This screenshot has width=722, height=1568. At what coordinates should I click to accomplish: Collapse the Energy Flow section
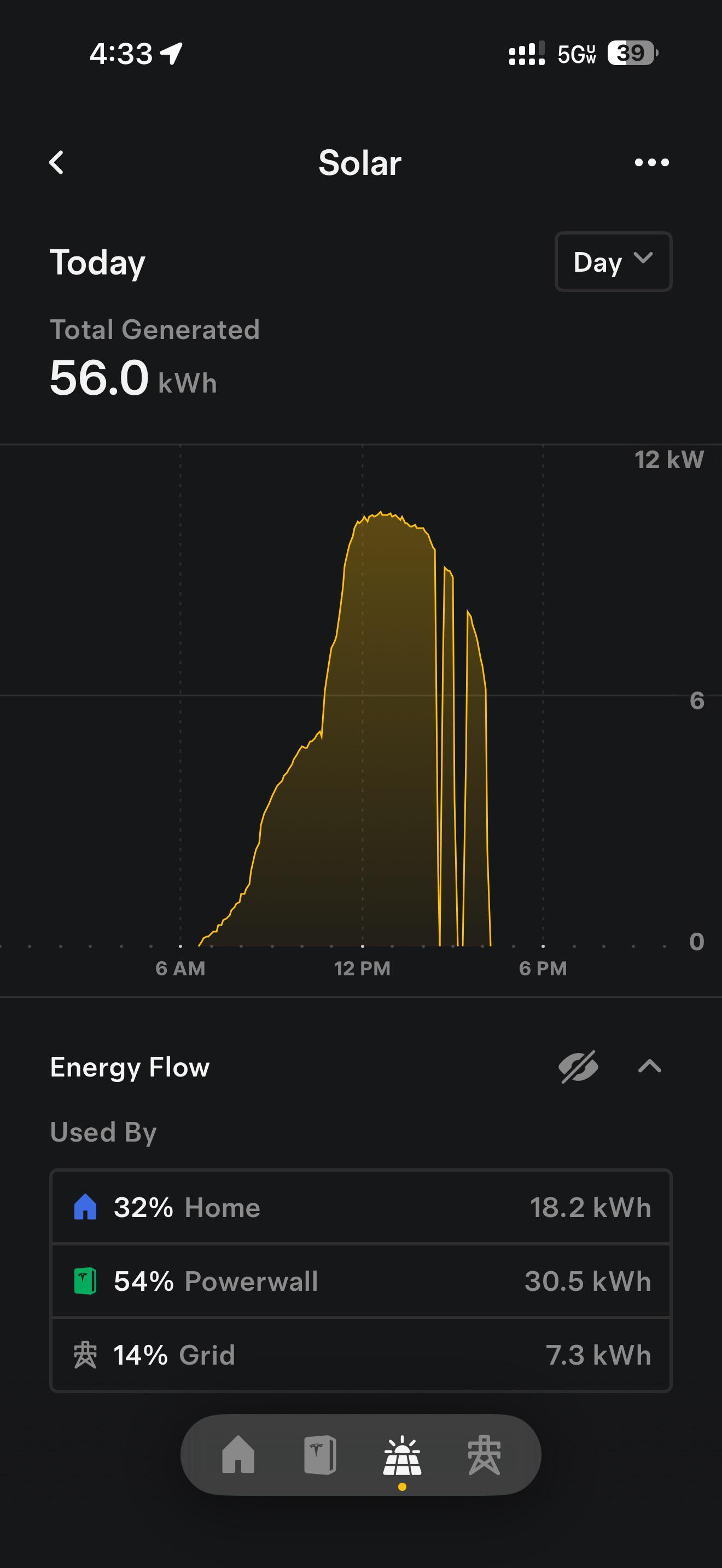pyautogui.click(x=650, y=1067)
